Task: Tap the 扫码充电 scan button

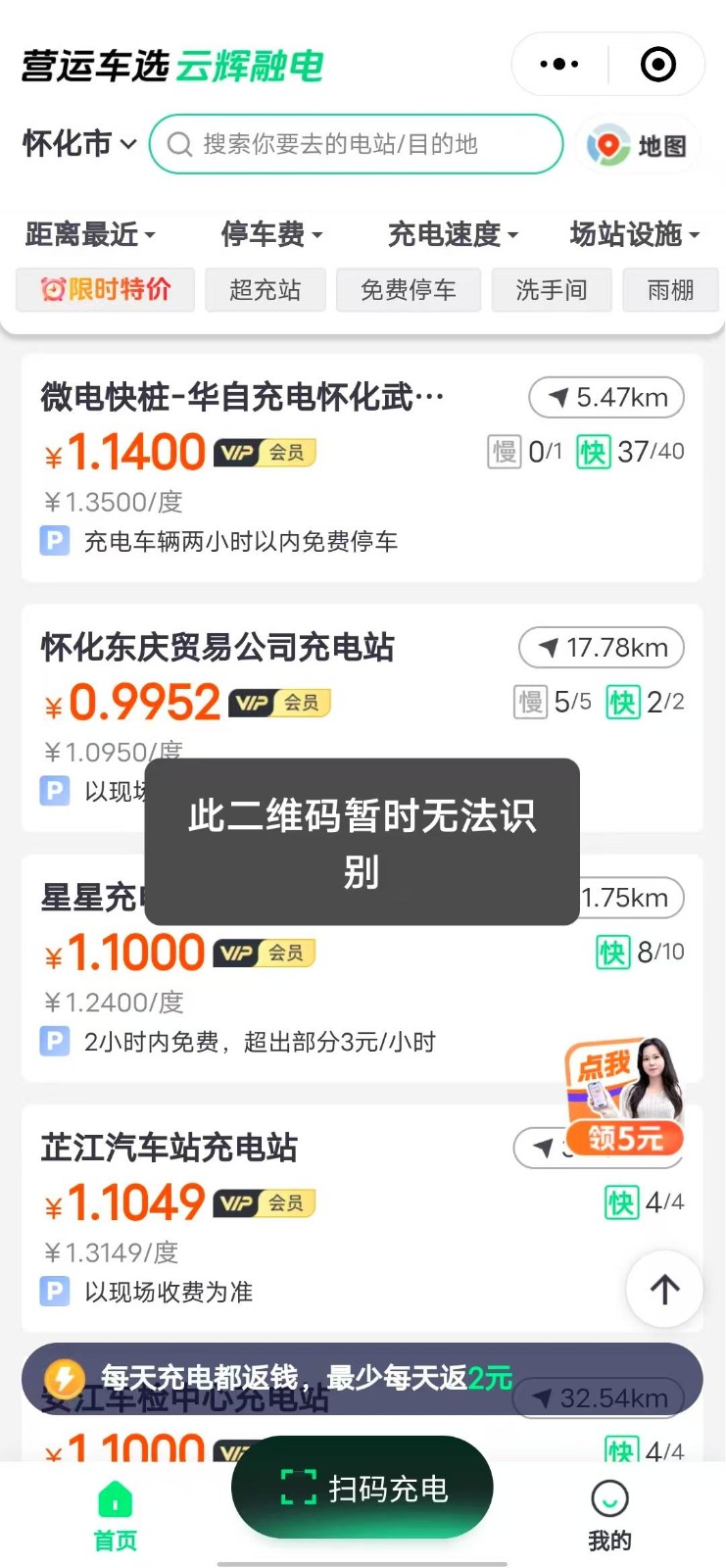Action: tap(363, 1488)
